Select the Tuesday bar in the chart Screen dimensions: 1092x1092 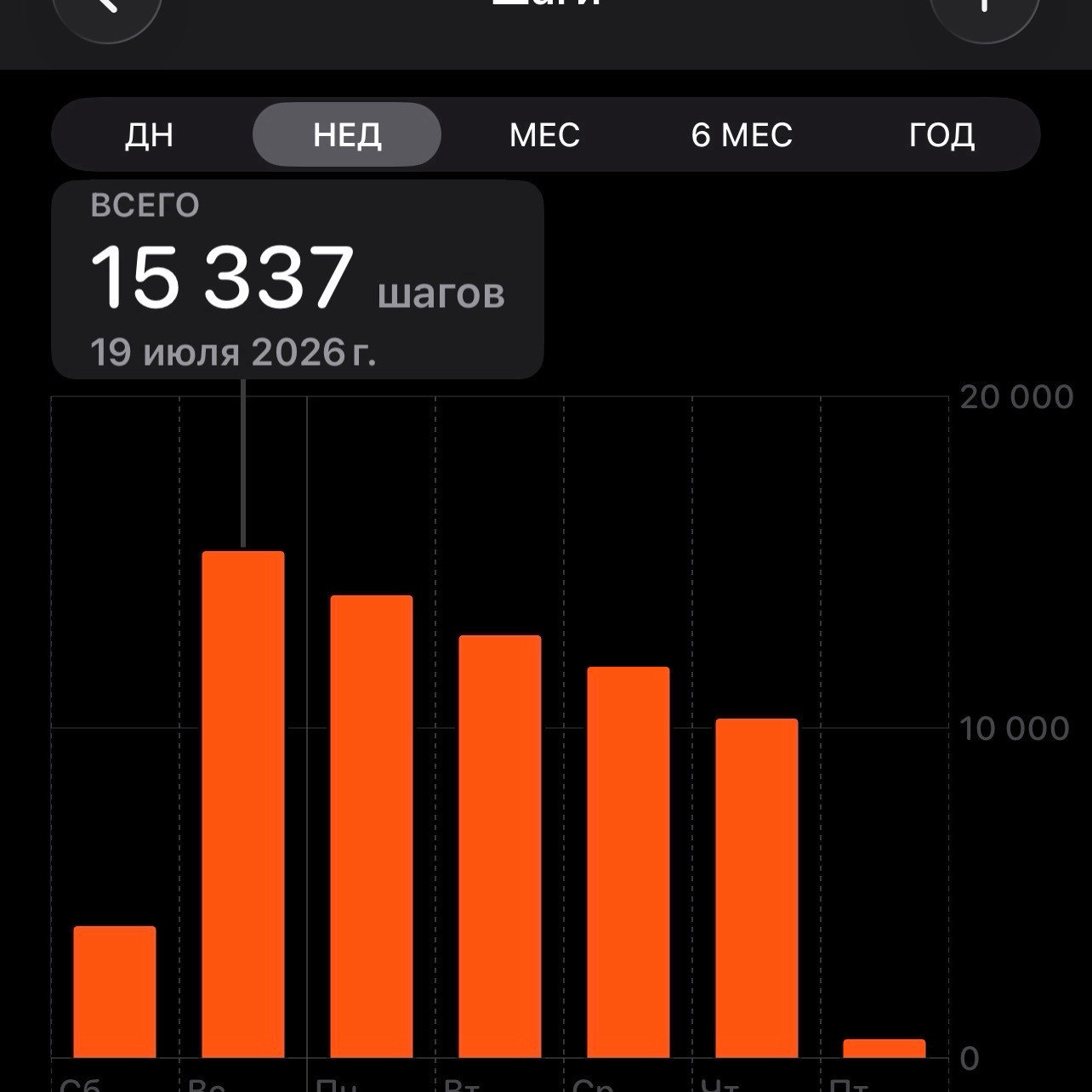(x=500, y=846)
